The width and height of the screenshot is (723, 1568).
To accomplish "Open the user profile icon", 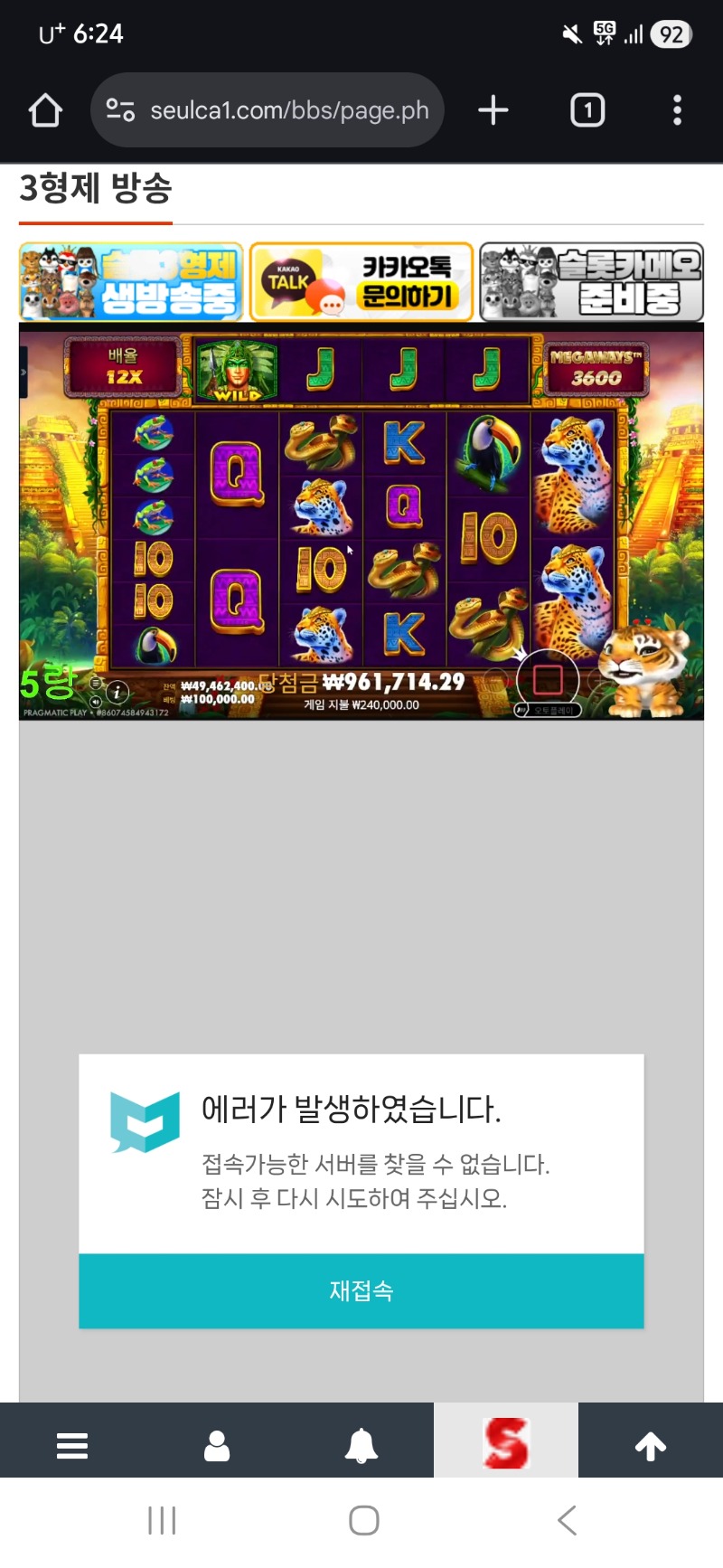I will click(217, 1445).
